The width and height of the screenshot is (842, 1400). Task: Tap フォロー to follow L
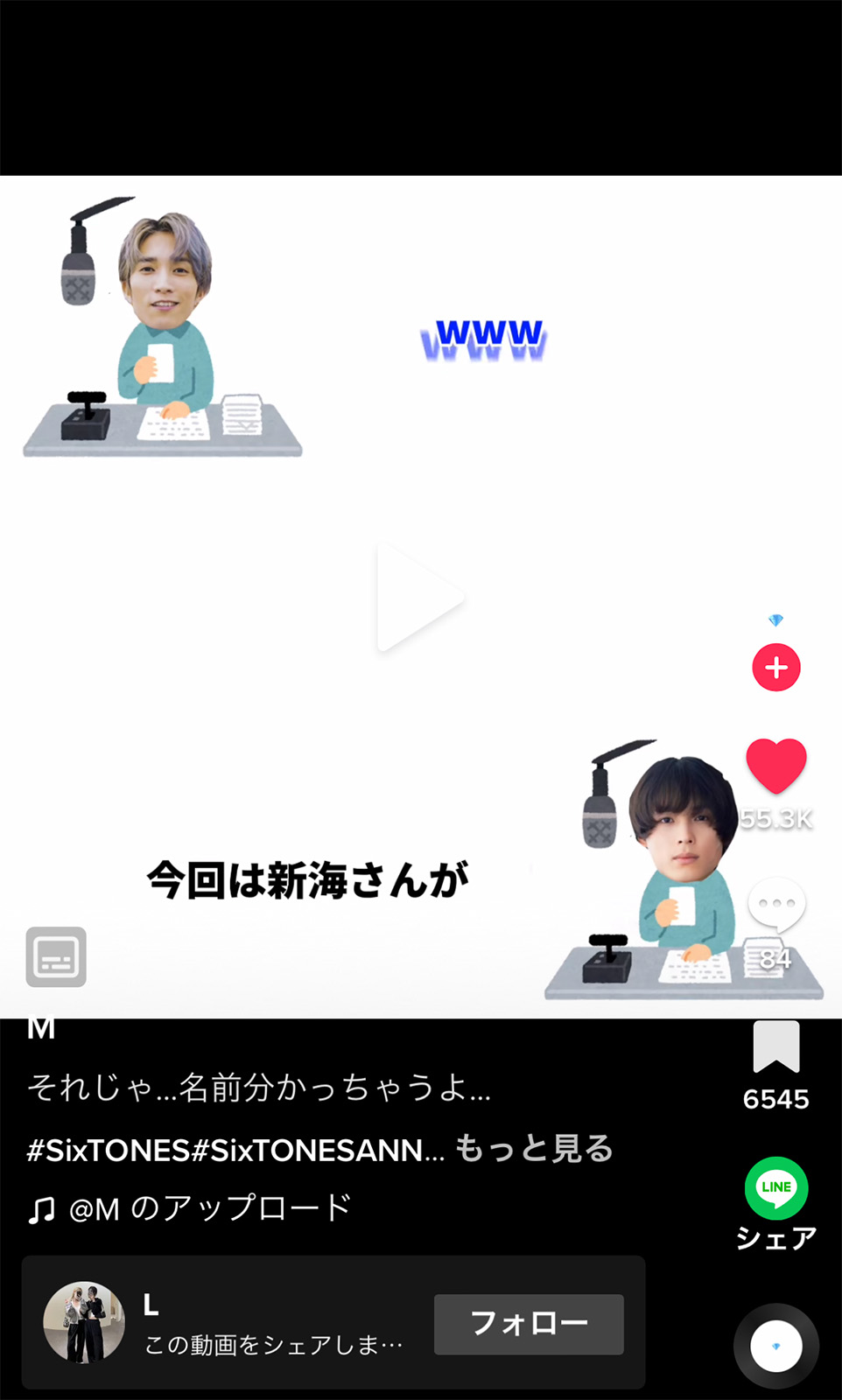[x=529, y=1324]
